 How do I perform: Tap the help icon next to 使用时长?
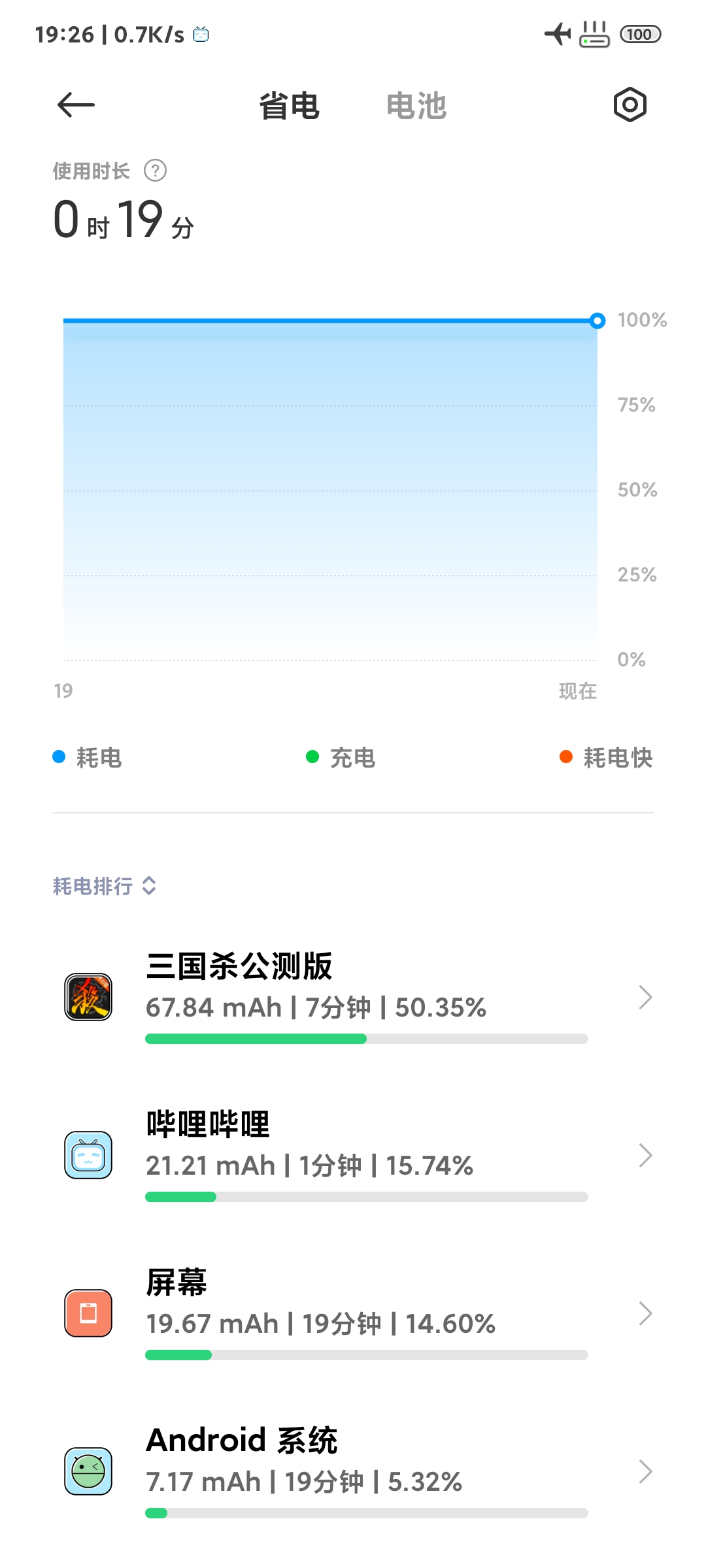(155, 171)
